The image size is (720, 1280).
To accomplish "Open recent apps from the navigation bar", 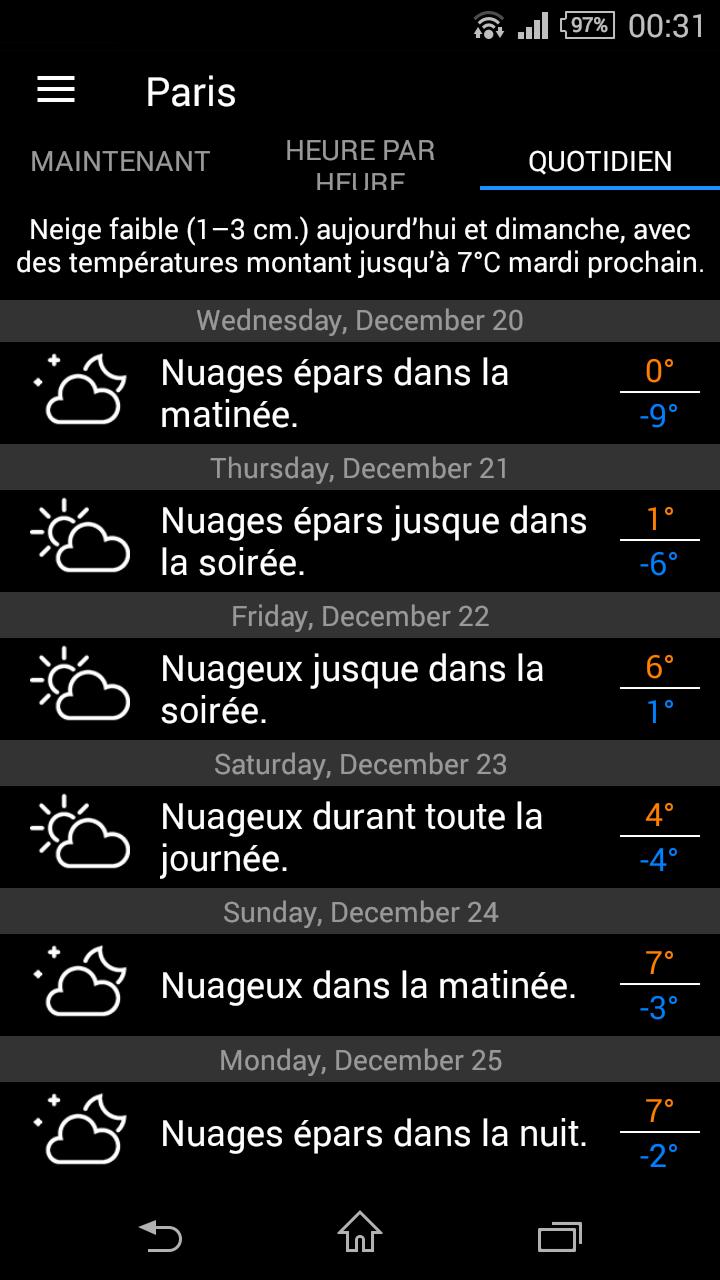I will pyautogui.click(x=560, y=1236).
